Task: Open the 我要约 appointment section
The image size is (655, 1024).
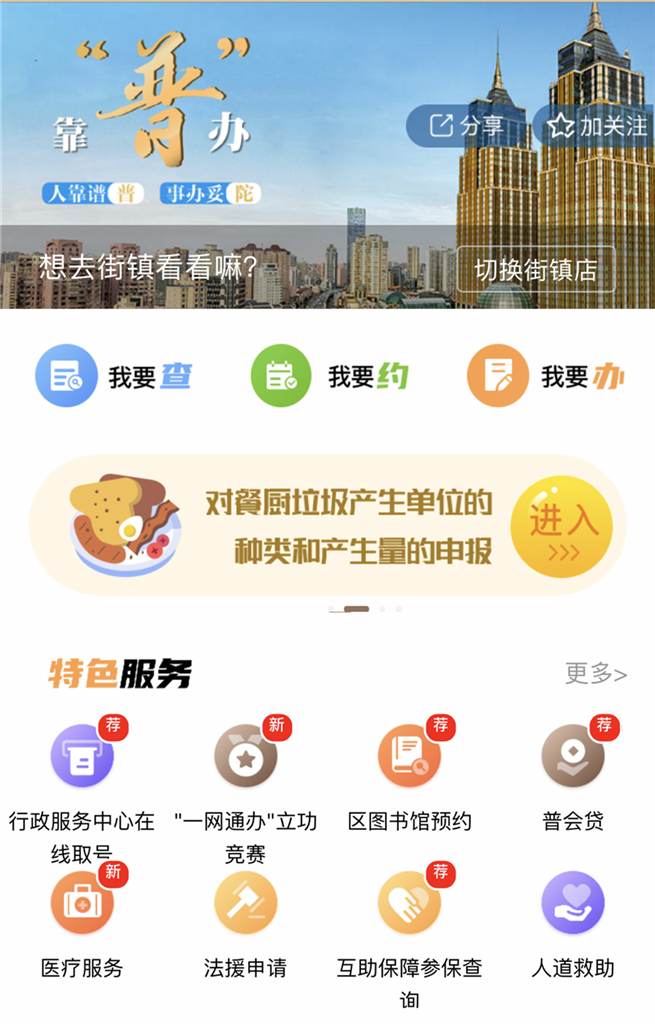Action: (x=329, y=376)
